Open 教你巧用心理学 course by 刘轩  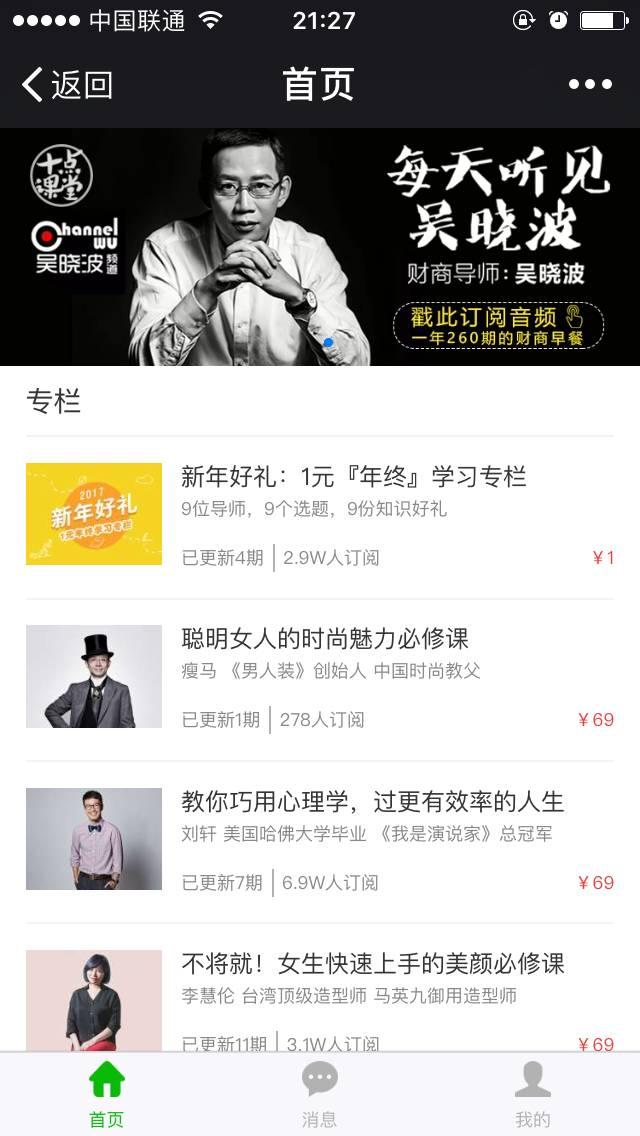click(x=320, y=840)
